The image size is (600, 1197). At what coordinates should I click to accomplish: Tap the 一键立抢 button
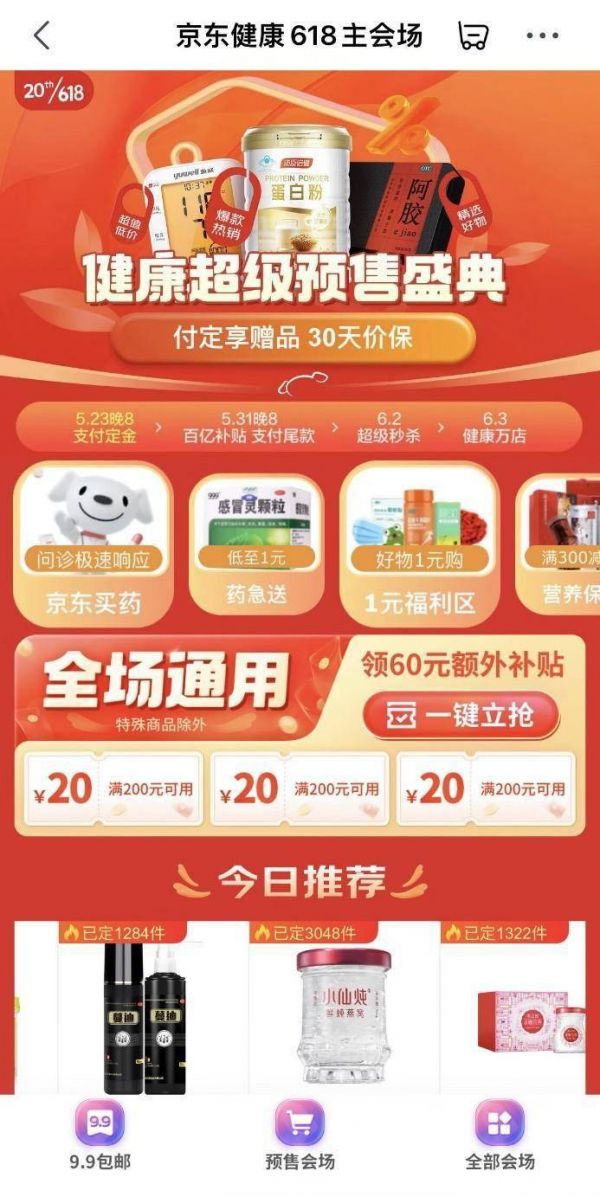click(x=461, y=715)
